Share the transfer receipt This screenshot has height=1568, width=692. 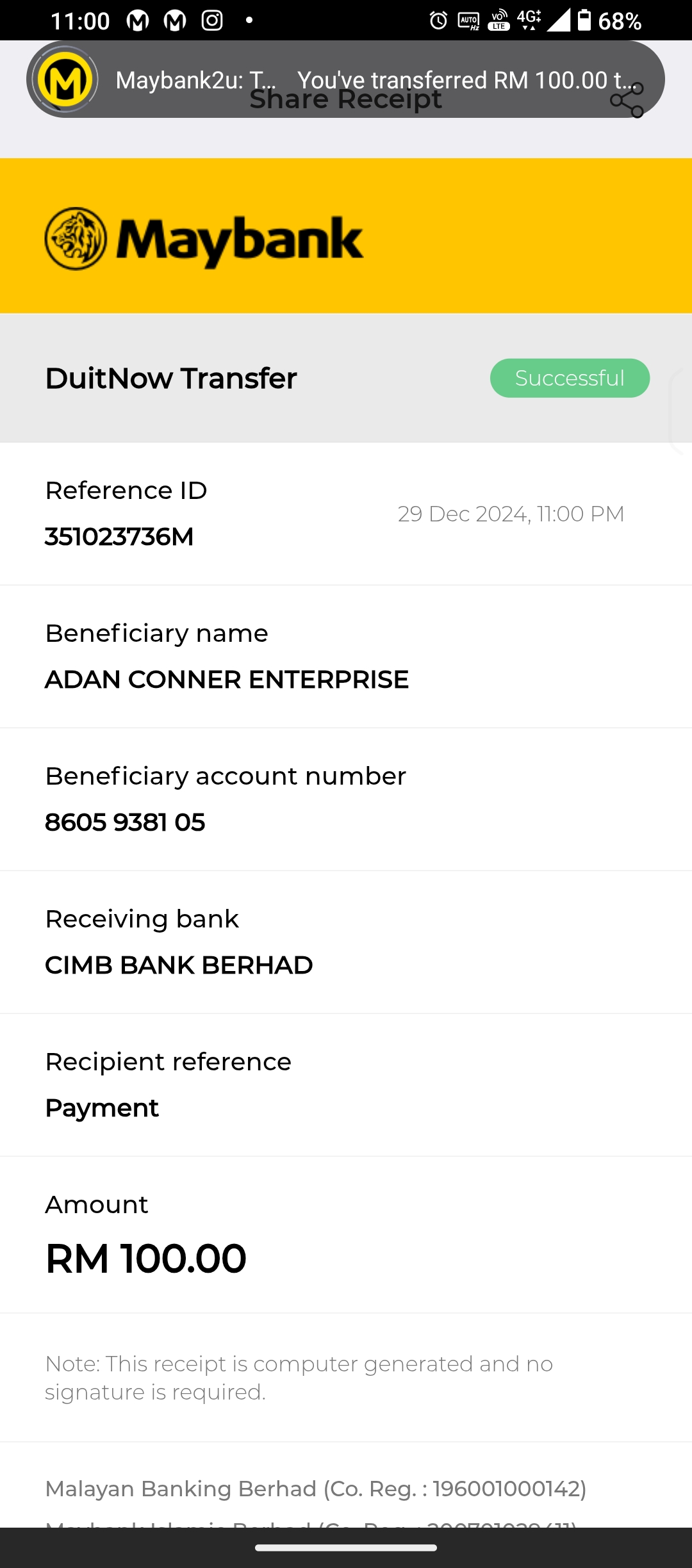pyautogui.click(x=627, y=101)
